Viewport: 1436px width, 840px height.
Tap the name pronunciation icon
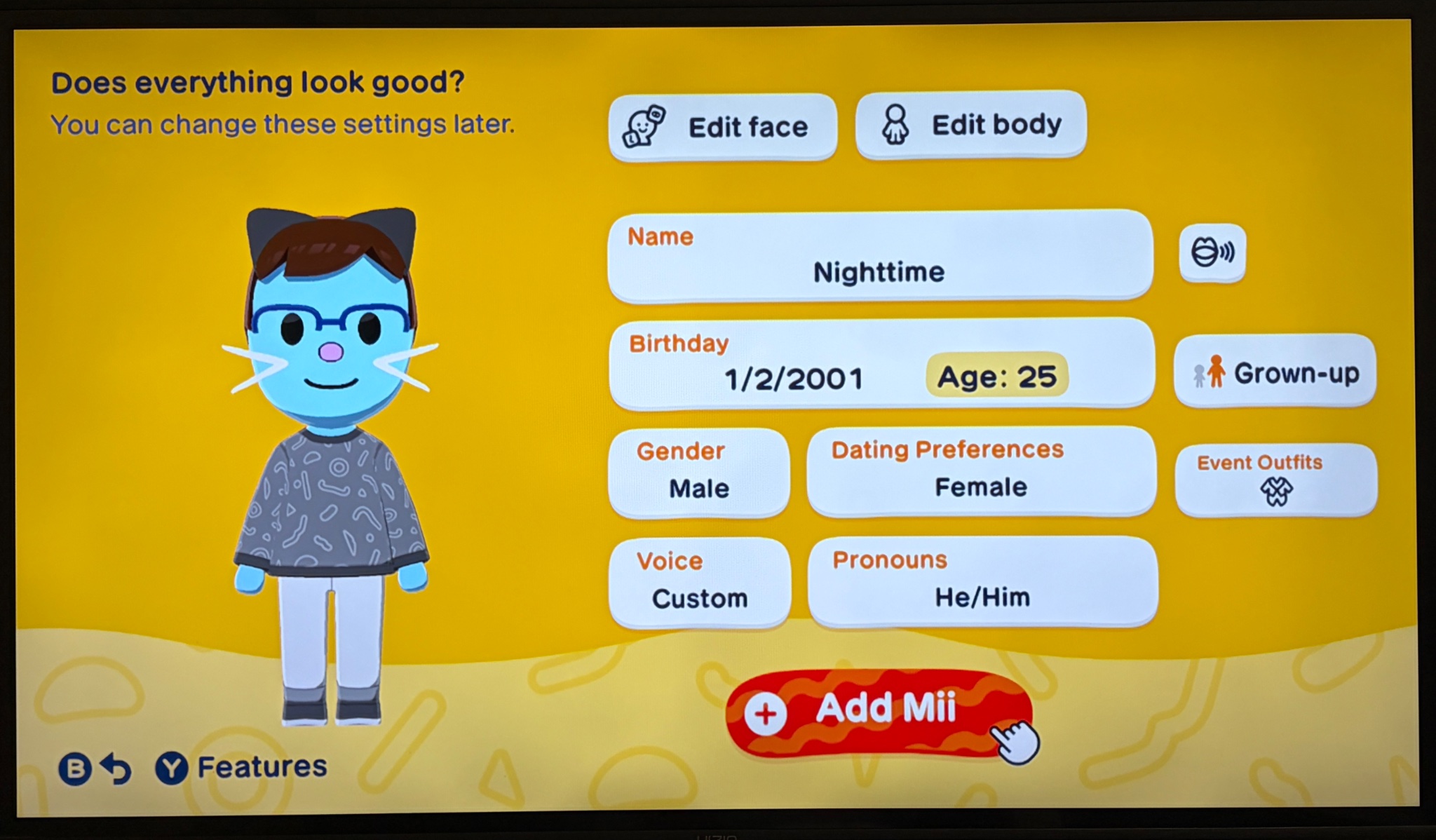point(1212,252)
